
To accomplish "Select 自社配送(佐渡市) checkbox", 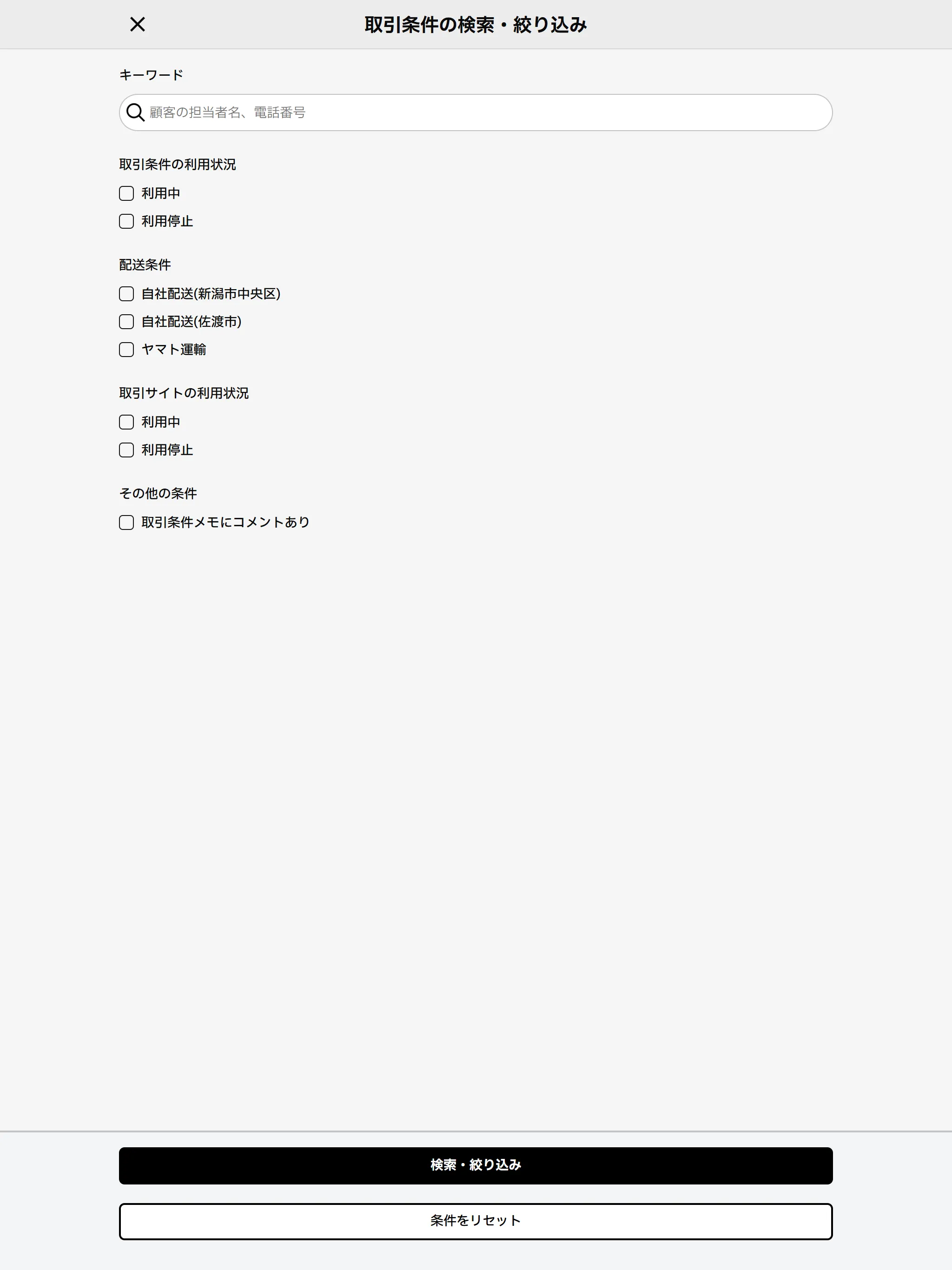I will coord(126,322).
